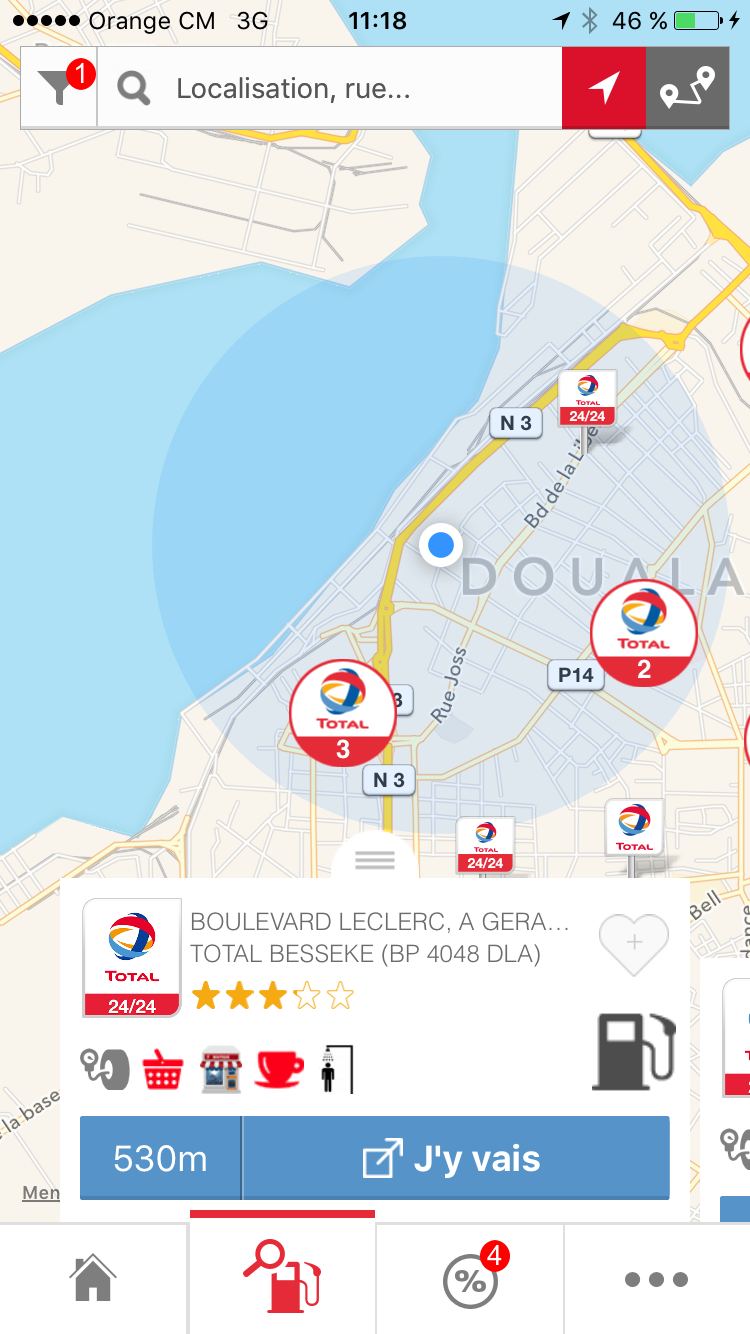Screen dimensions: 750x1334
Task: Select the Total cluster with 2 stations
Action: [x=644, y=634]
